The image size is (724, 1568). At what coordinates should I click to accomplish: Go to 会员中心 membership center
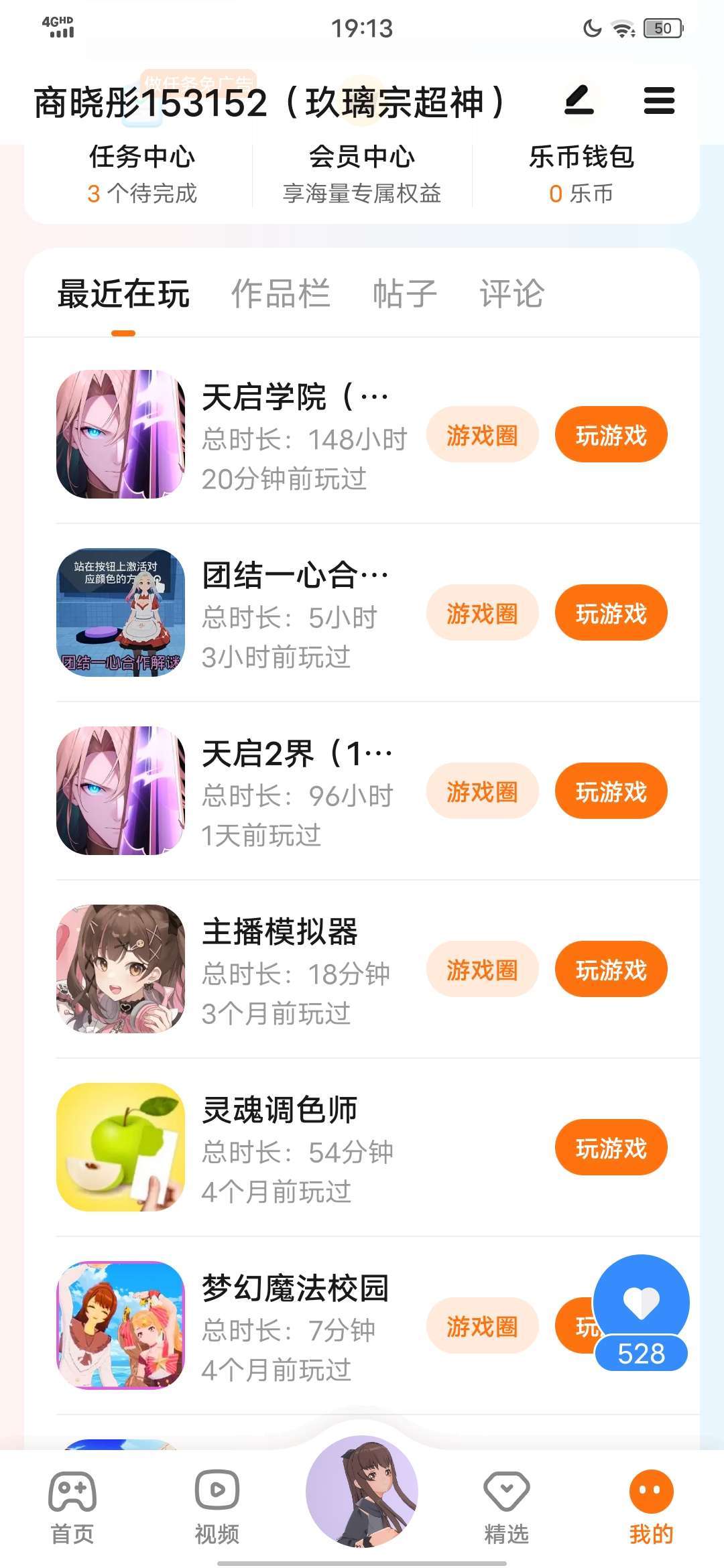tap(362, 174)
